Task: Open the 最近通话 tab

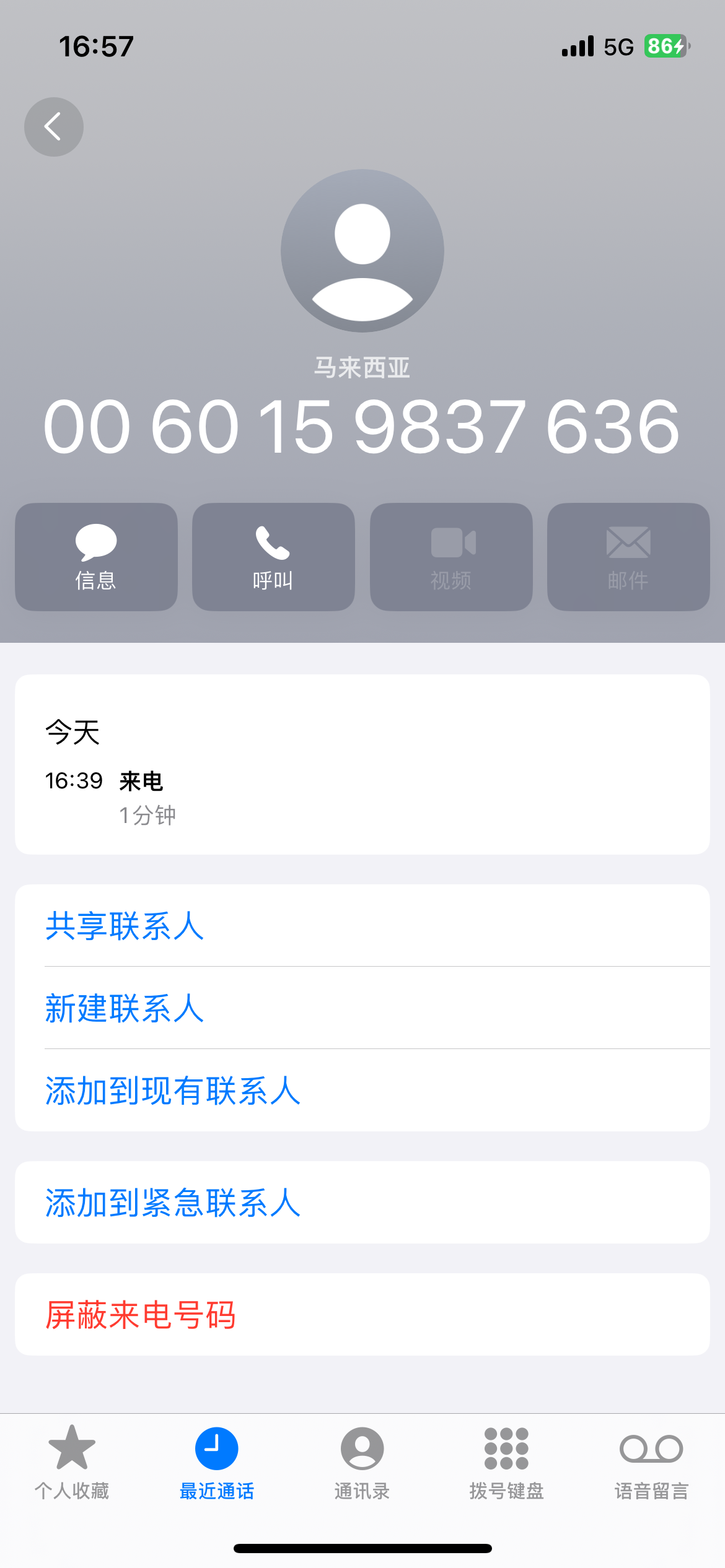Action: [217, 1463]
